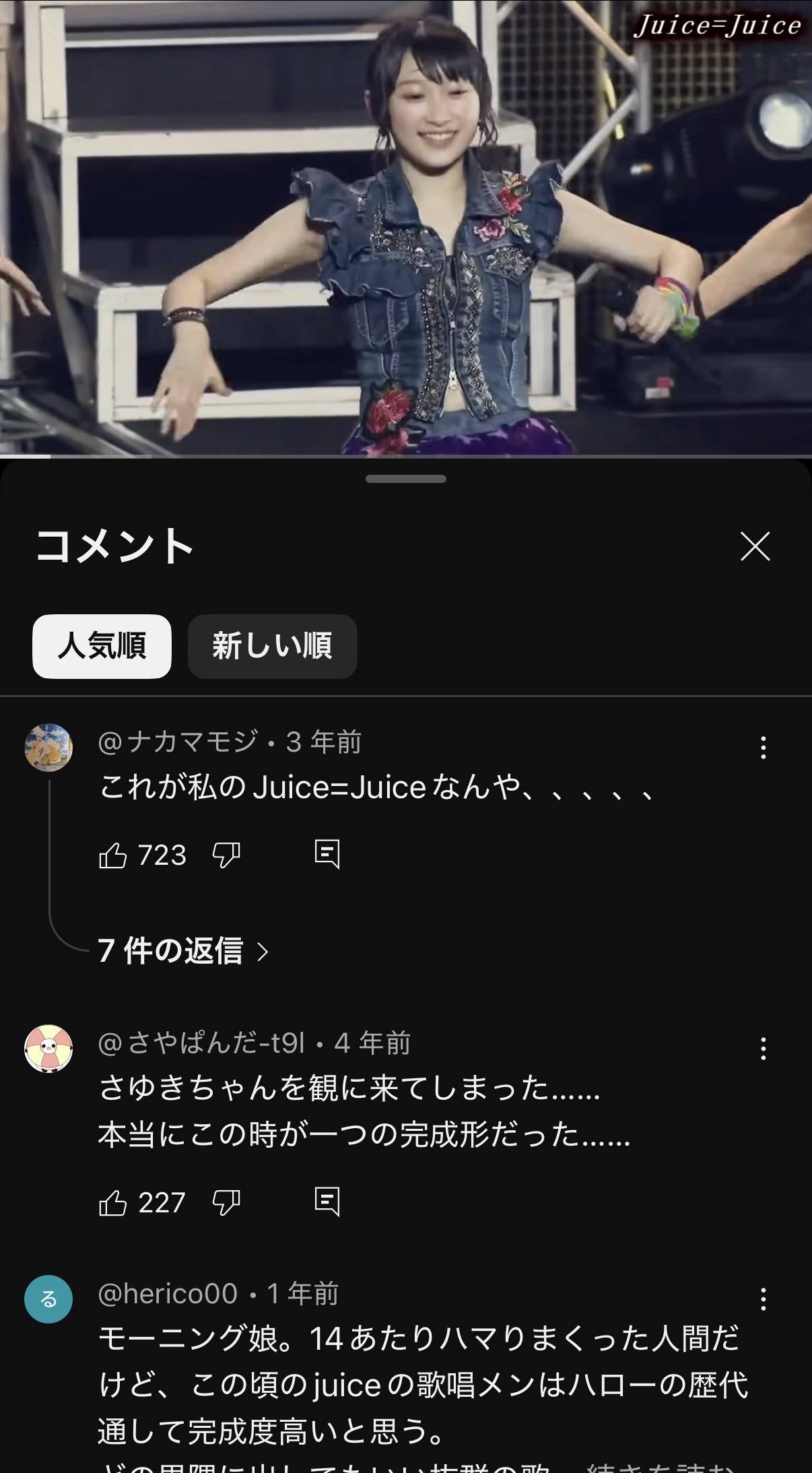Dislike @さやぱんだ-t9l's comment
Viewport: 812px width, 1473px height.
click(226, 1202)
